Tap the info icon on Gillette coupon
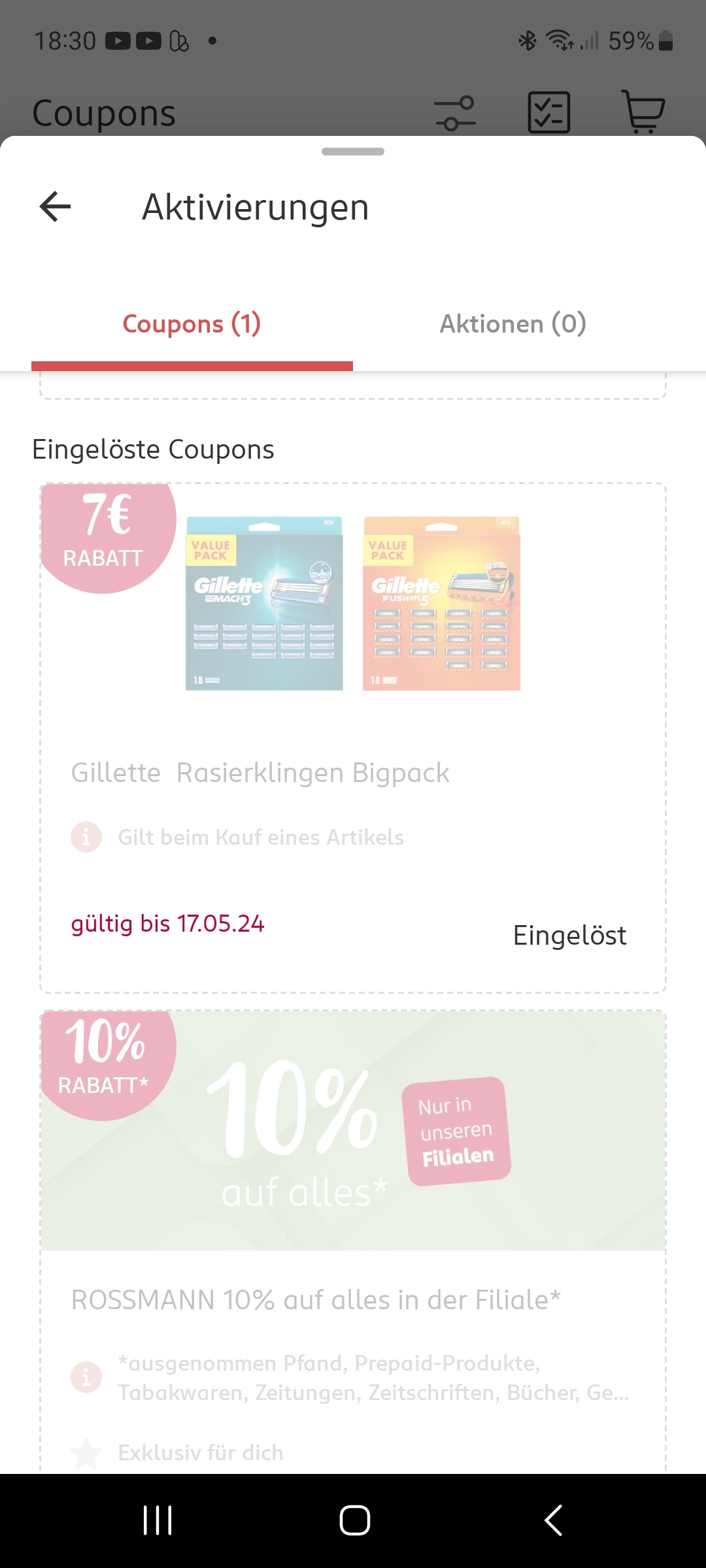The width and height of the screenshot is (706, 1568). coord(86,837)
